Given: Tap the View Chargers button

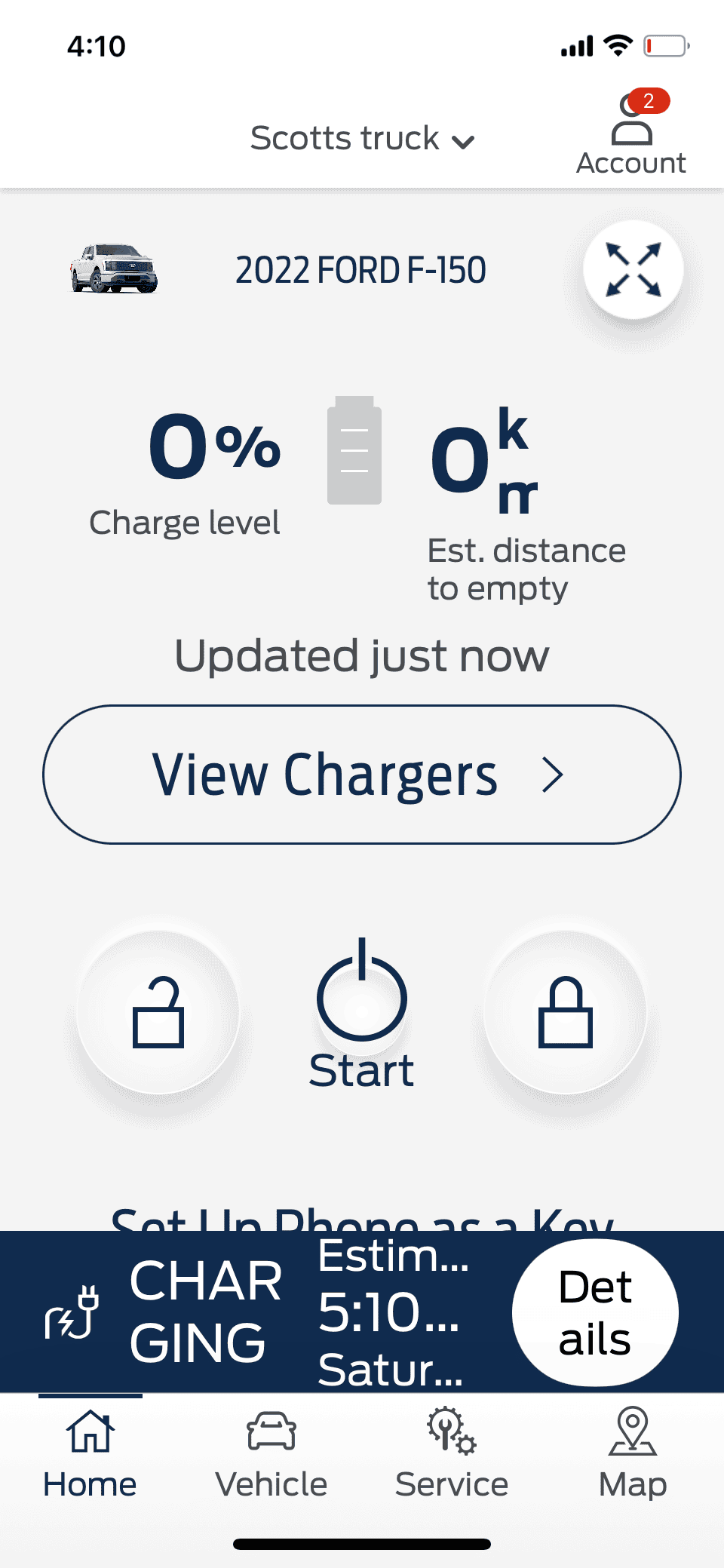Looking at the screenshot, I should tap(362, 775).
